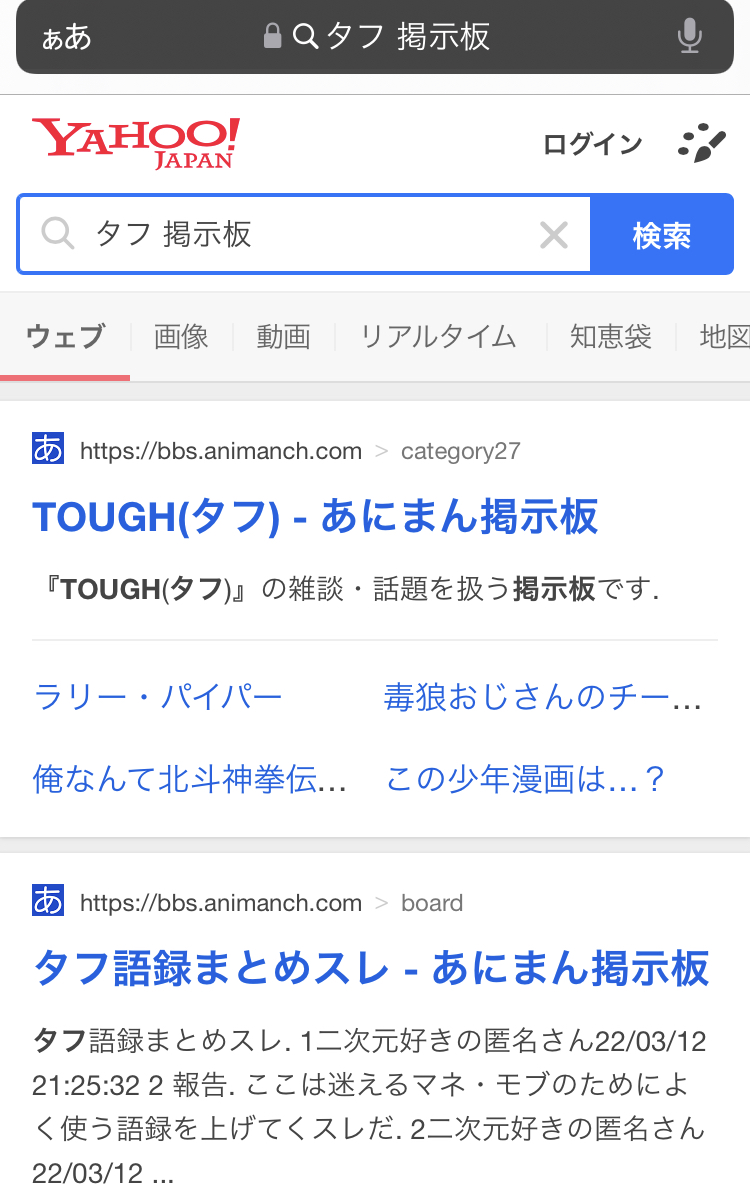750x1193 pixels.
Task: Open the 毒狼おじさんのチー… sublink
Action: (x=542, y=697)
